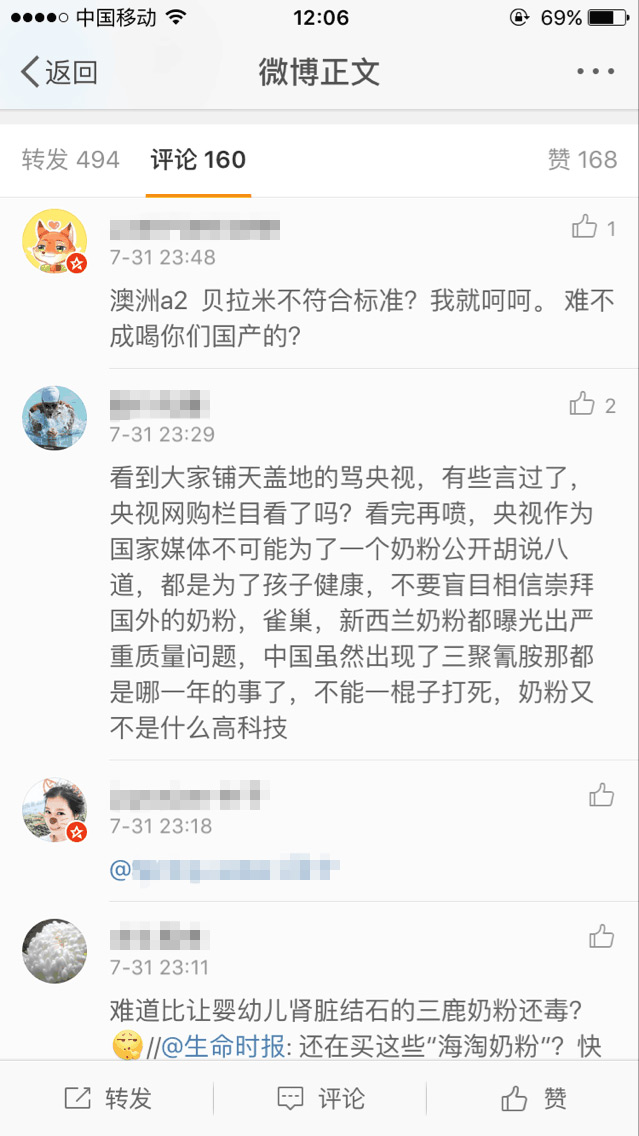639x1136 pixels.
Task: Tap 转发 in the bottom bar
Action: (x=107, y=1098)
